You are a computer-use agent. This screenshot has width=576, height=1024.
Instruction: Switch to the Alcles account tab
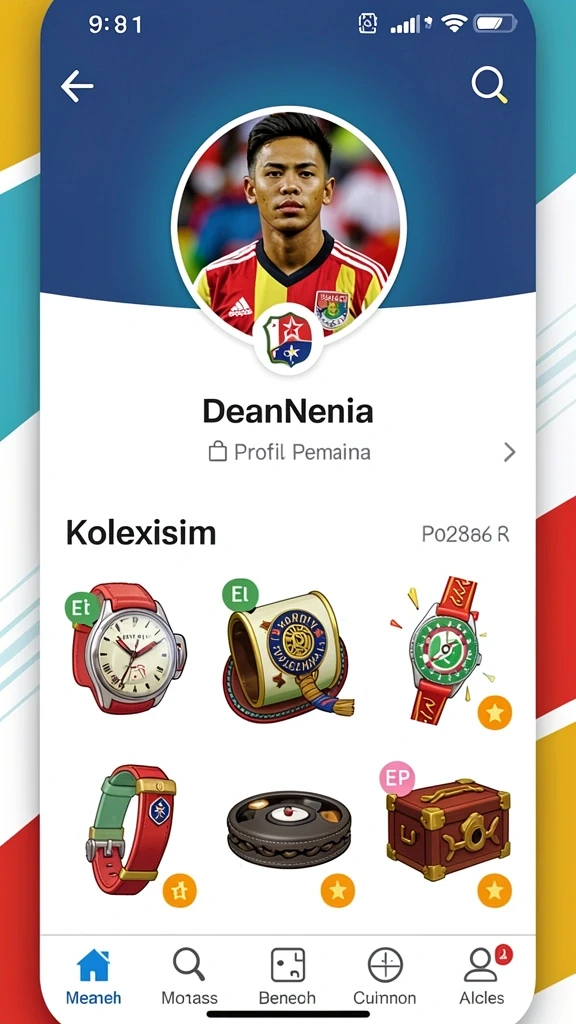pyautogui.click(x=483, y=977)
